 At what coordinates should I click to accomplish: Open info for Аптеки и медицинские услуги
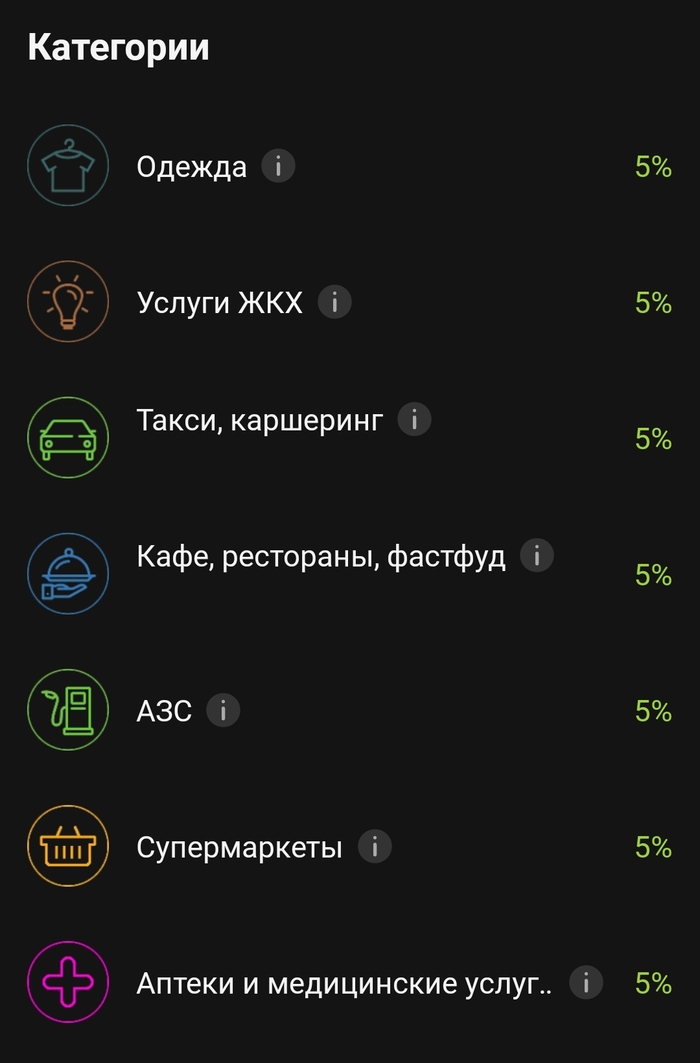[x=586, y=983]
